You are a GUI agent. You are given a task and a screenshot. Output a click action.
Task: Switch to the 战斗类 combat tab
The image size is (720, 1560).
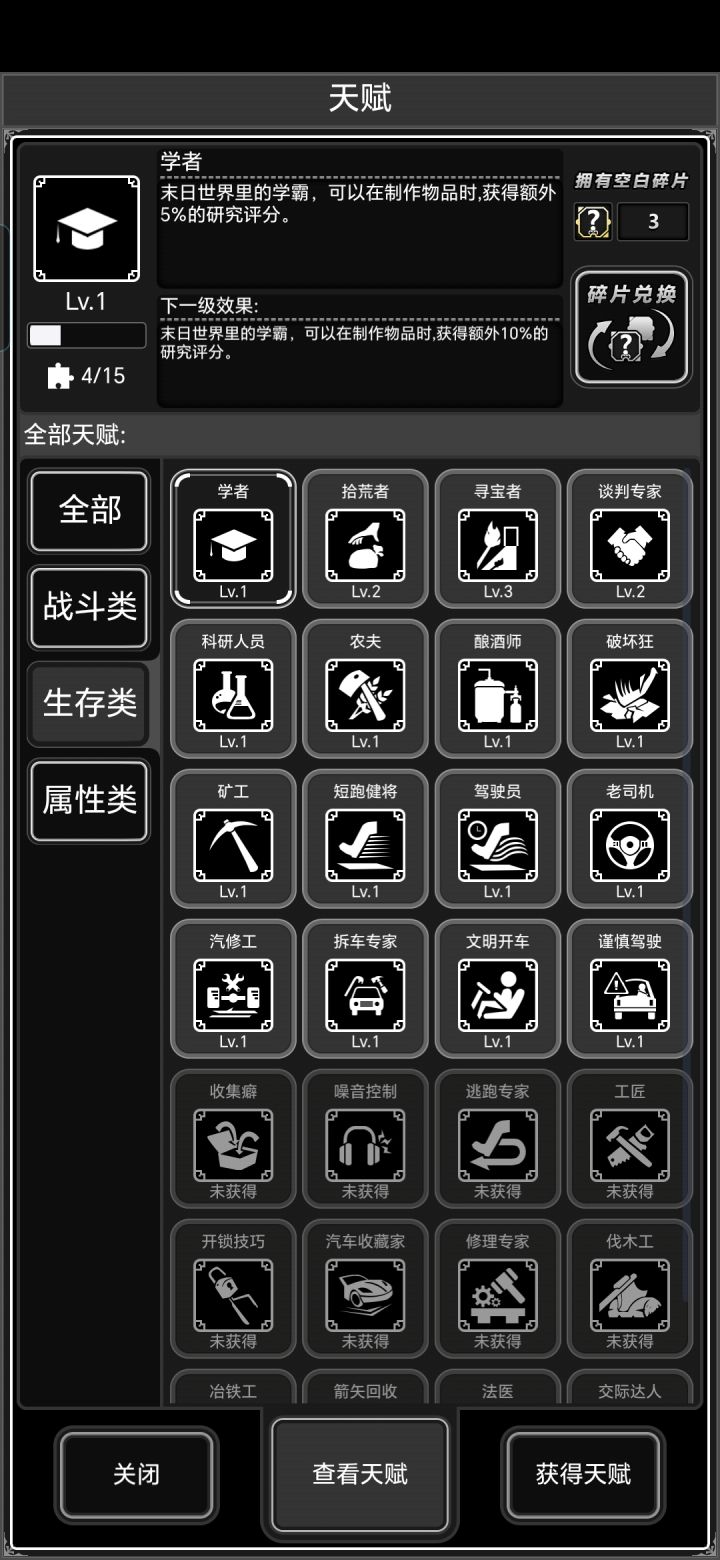coord(89,608)
